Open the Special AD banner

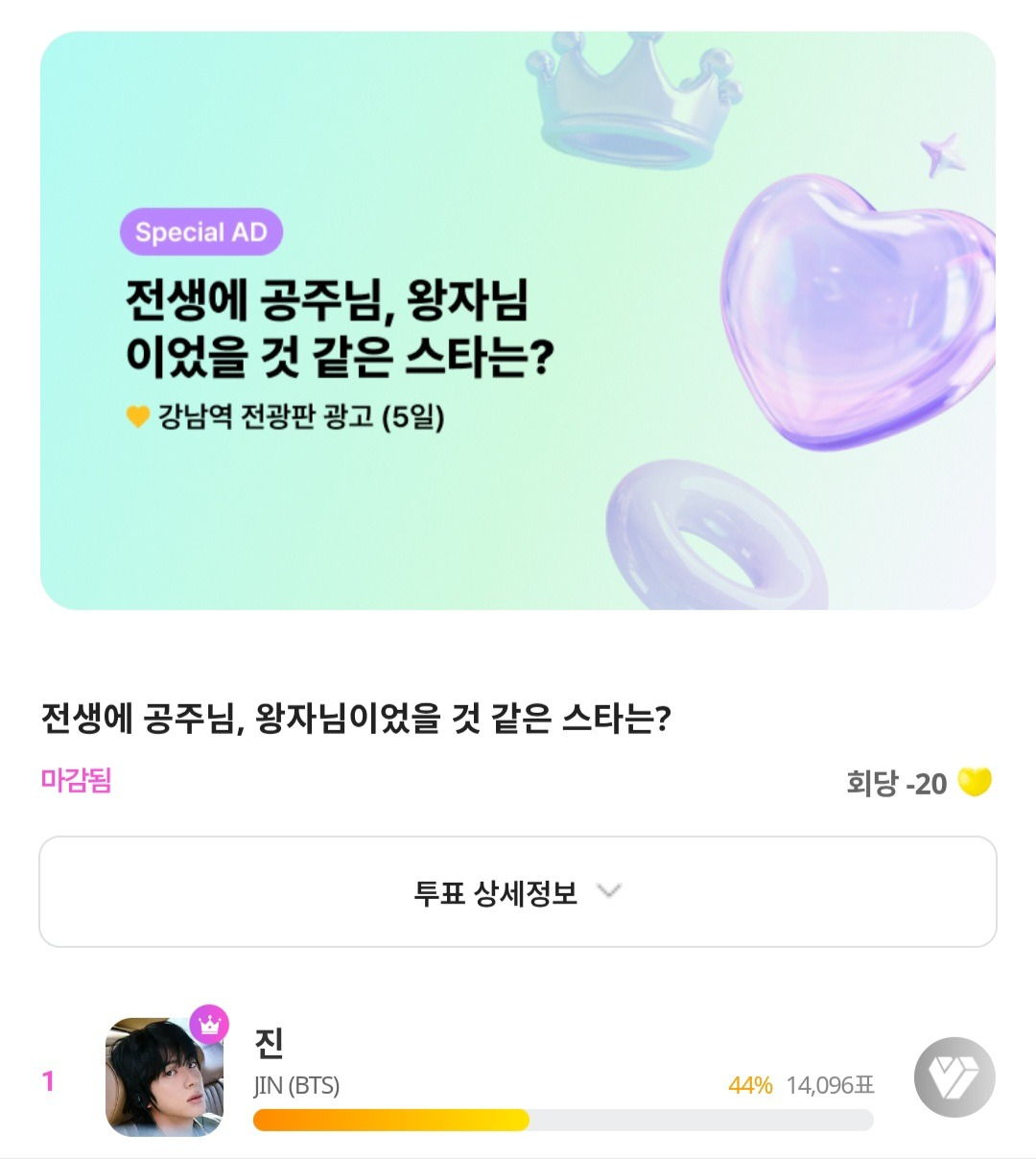click(517, 321)
